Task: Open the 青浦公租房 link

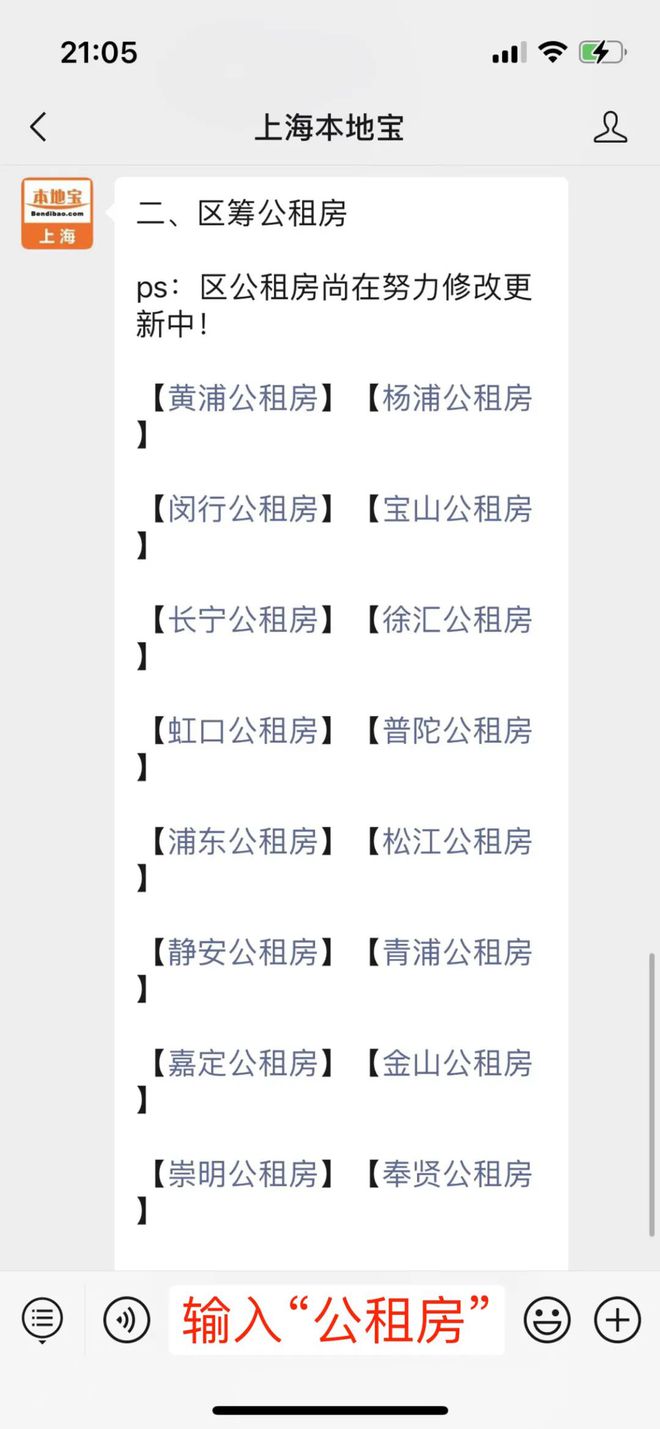Action: (x=457, y=952)
